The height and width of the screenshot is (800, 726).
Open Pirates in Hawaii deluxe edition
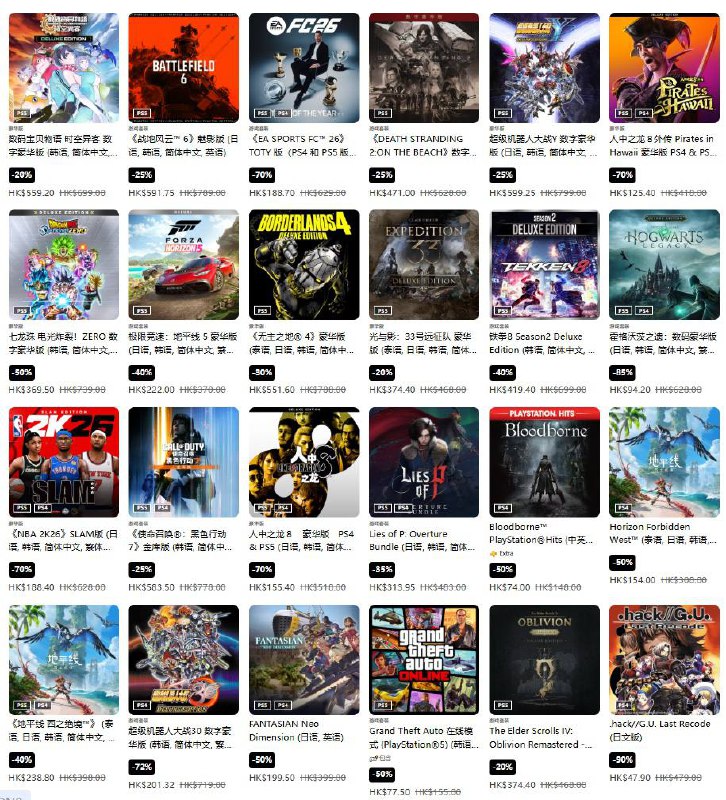pos(664,67)
